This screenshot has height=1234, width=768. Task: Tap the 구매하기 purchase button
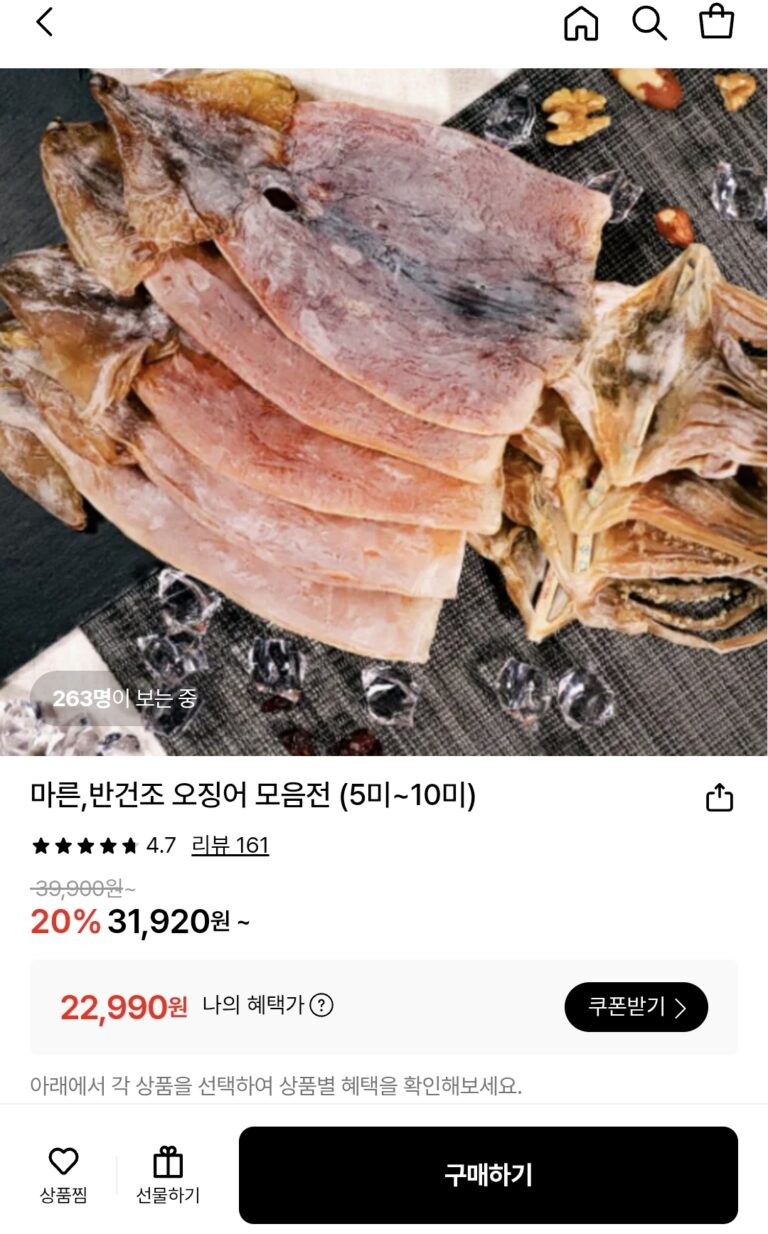pos(488,1175)
